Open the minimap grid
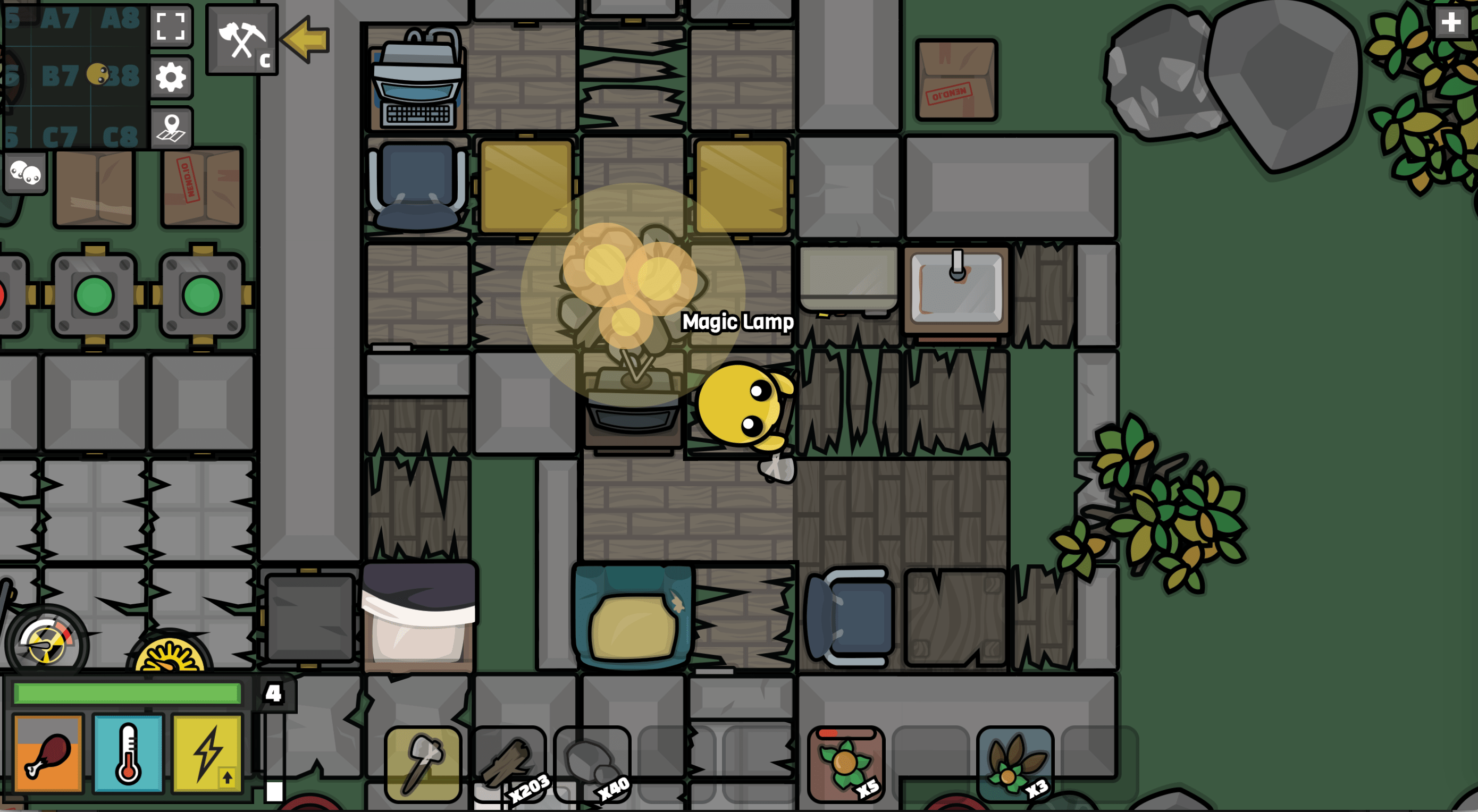This screenshot has height=812, width=1478. tap(74, 74)
